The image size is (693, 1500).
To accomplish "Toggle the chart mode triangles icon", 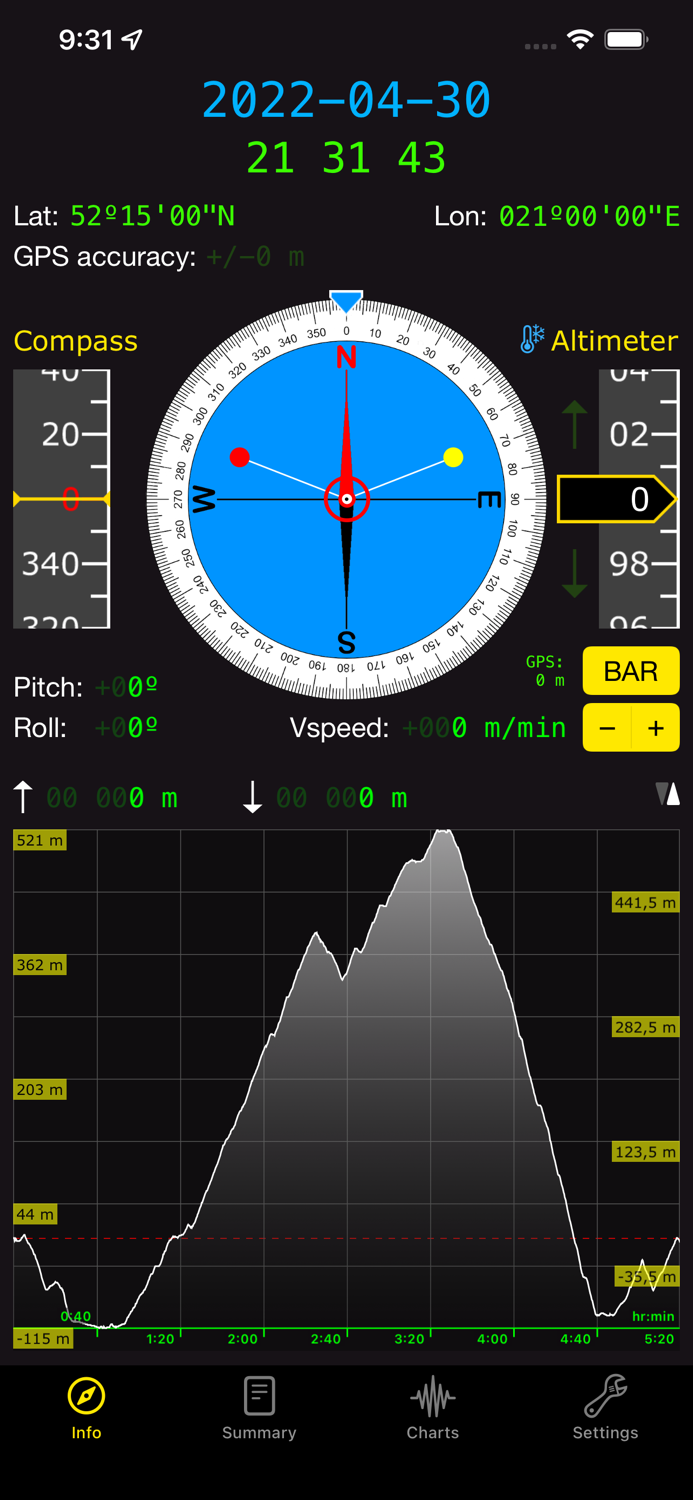I will pos(667,794).
